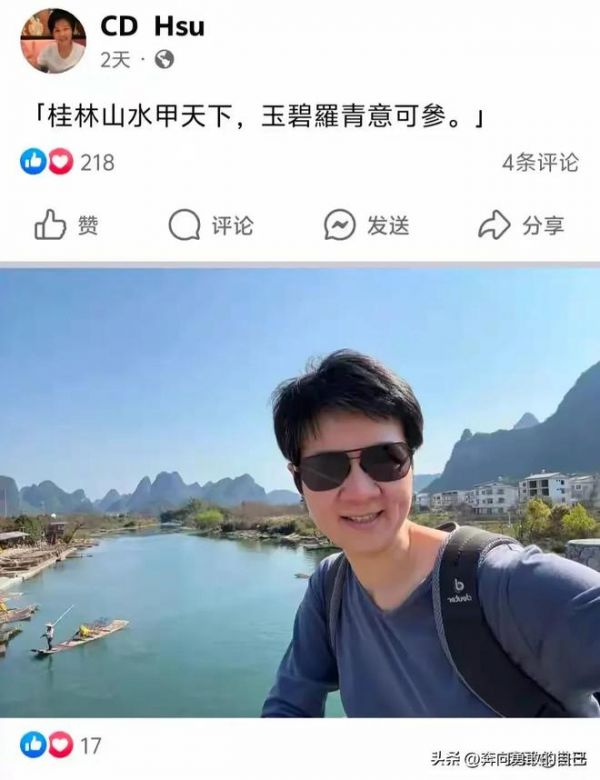This screenshot has width=600, height=780.
Task: Send the post via Messenger
Action: [x=367, y=226]
